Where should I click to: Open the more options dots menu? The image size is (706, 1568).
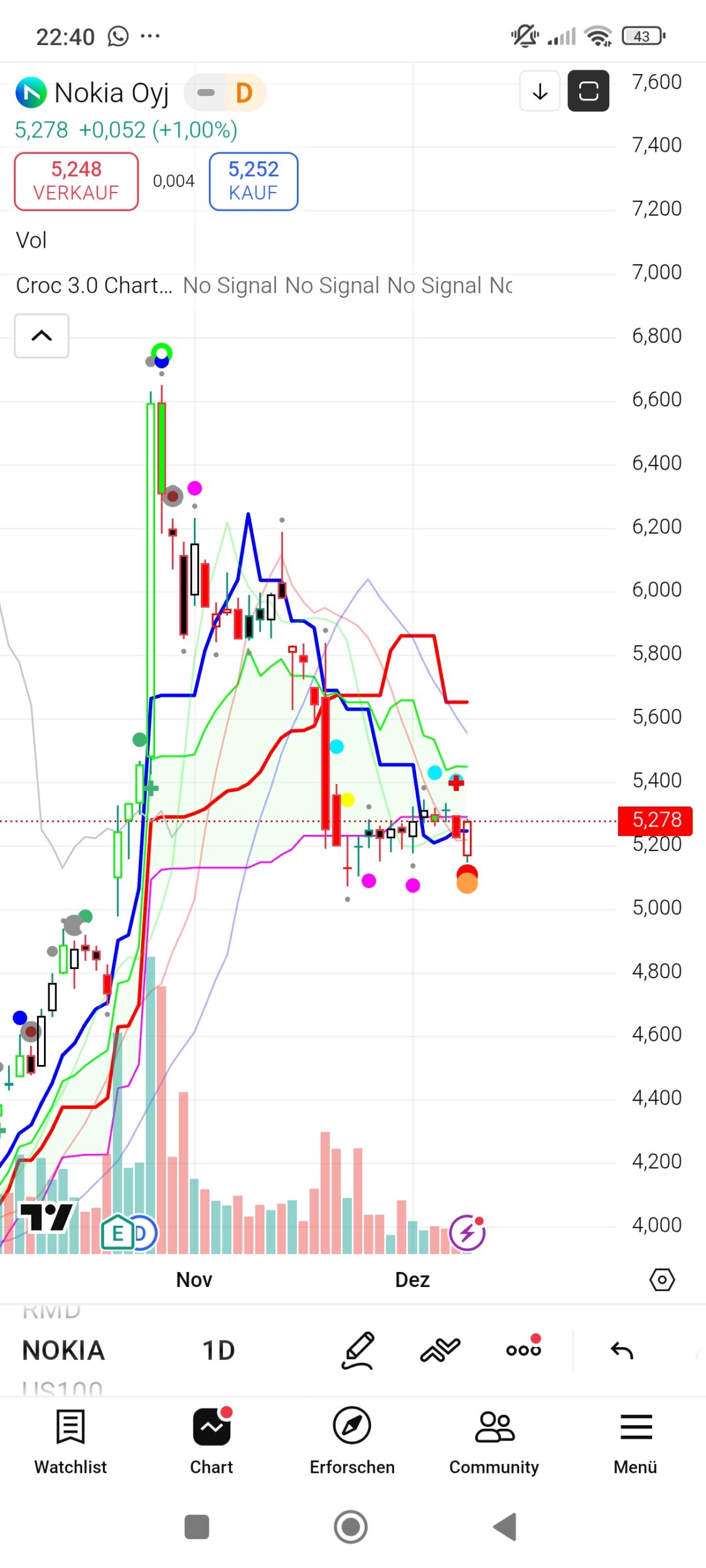click(x=523, y=1350)
